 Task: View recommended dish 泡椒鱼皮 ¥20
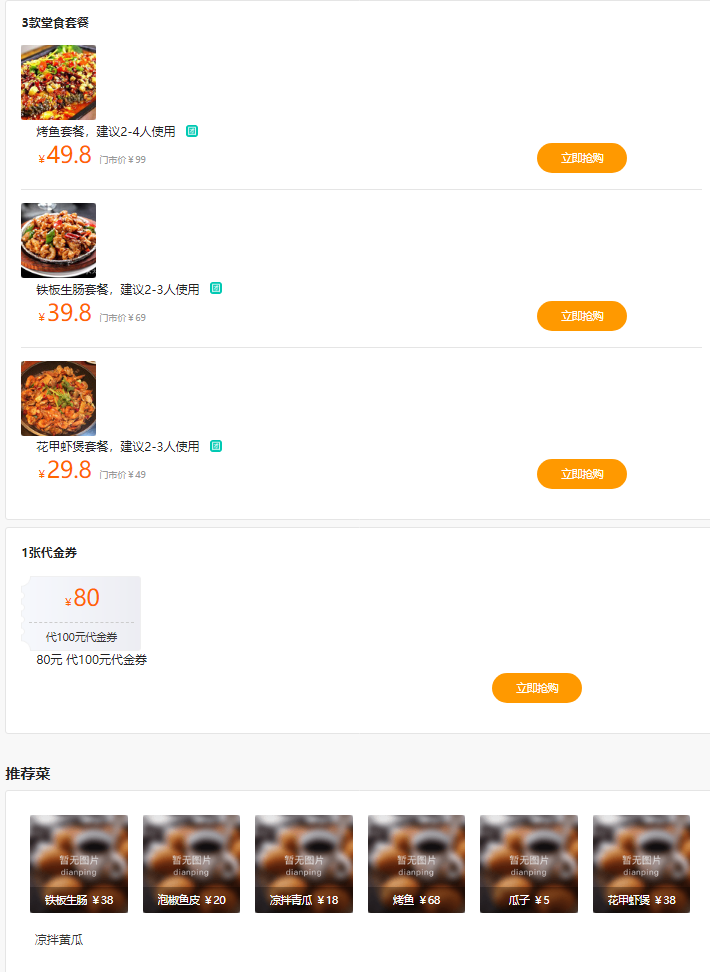coord(191,863)
